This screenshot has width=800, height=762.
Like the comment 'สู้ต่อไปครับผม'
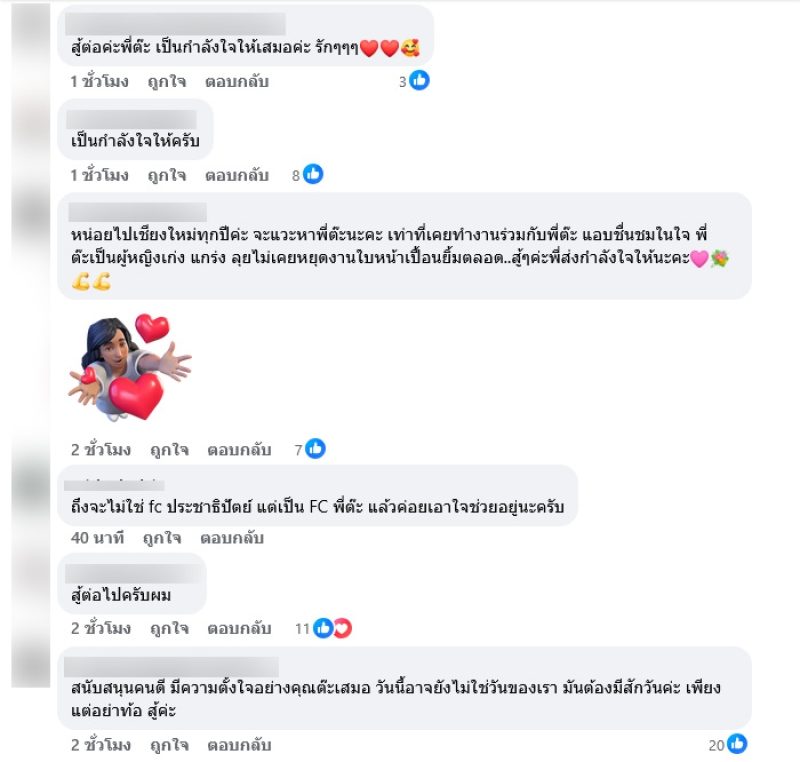(x=169, y=628)
